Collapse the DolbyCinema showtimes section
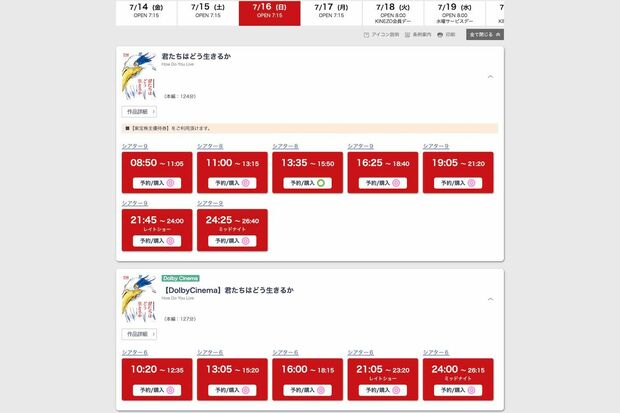 coord(489,299)
